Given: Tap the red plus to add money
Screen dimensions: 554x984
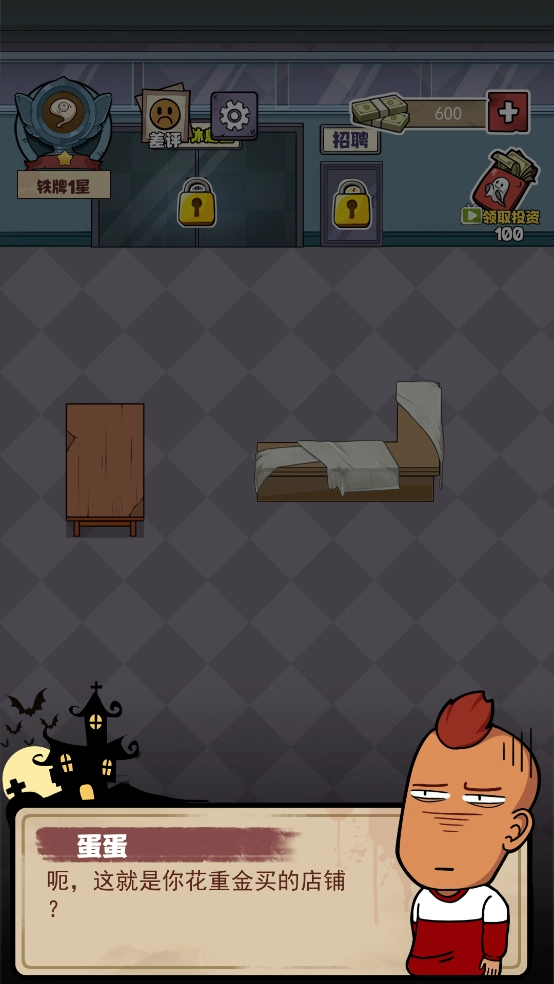Looking at the screenshot, I should point(508,112).
